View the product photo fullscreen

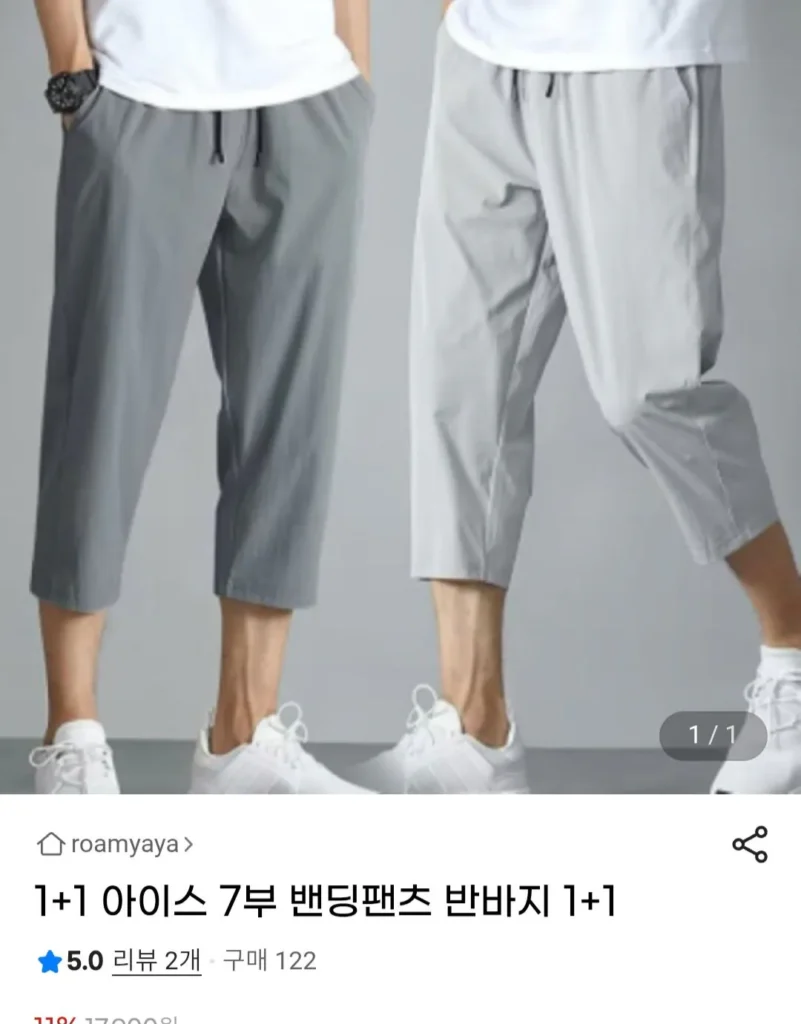tap(400, 400)
